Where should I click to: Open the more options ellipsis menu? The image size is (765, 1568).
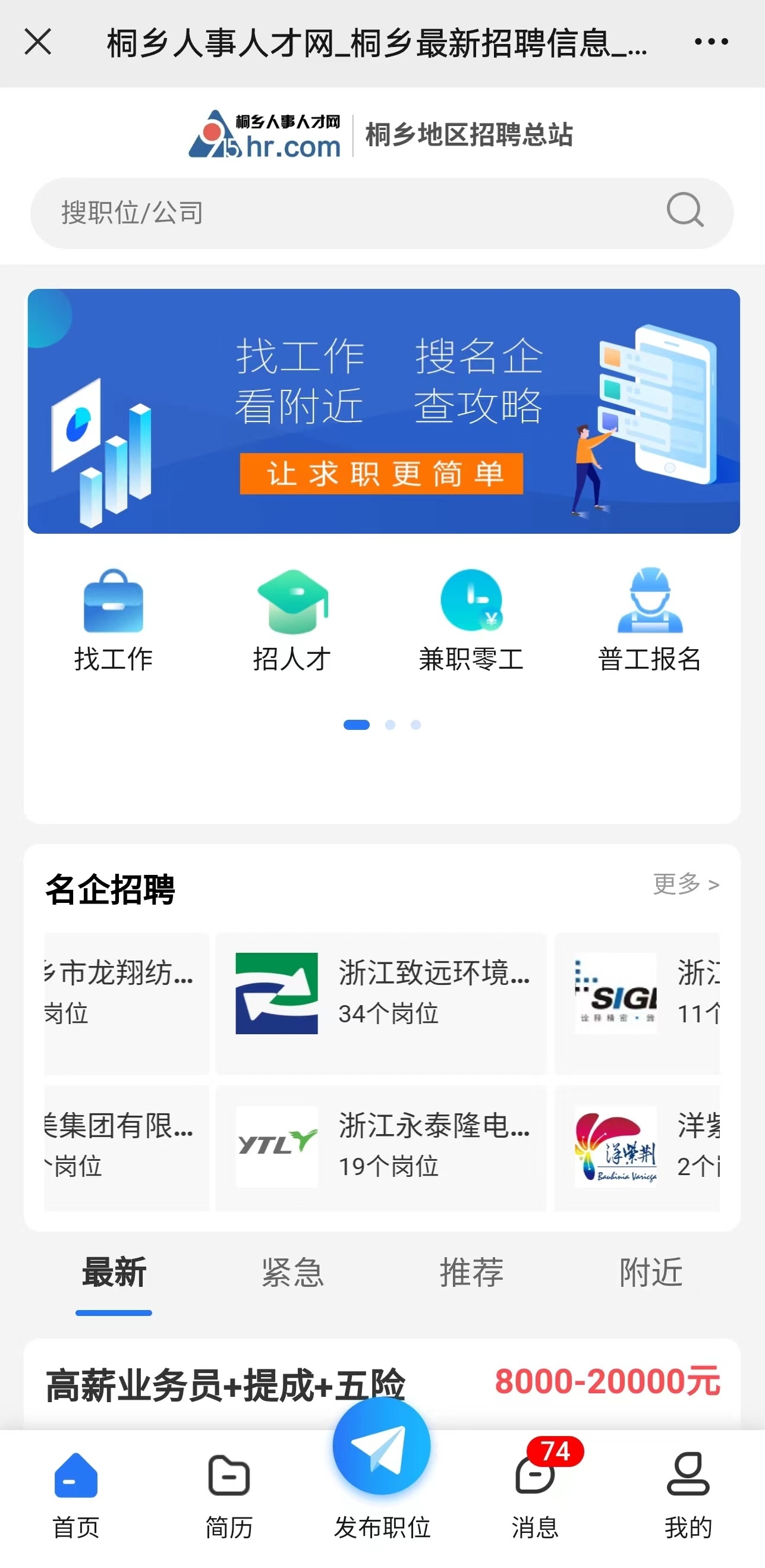712,42
